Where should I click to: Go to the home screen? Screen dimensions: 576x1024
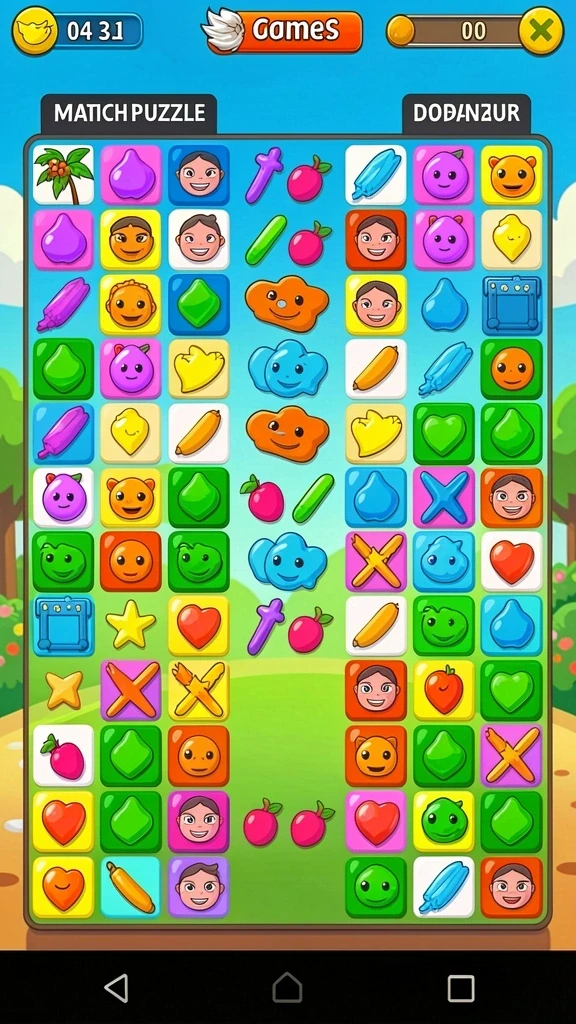point(287,987)
